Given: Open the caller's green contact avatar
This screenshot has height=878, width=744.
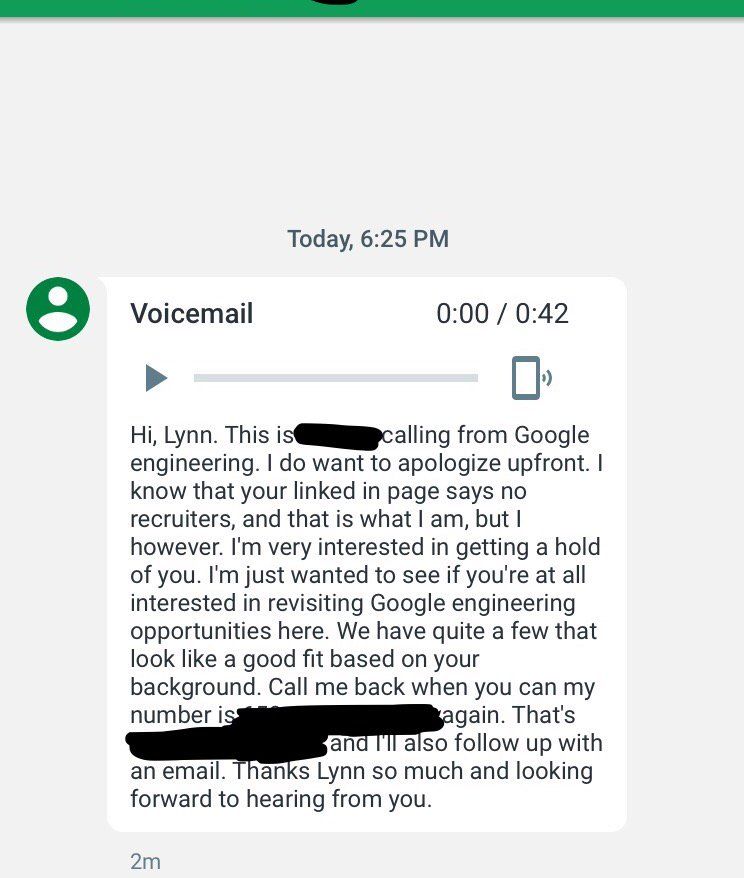Looking at the screenshot, I should click(x=58, y=309).
